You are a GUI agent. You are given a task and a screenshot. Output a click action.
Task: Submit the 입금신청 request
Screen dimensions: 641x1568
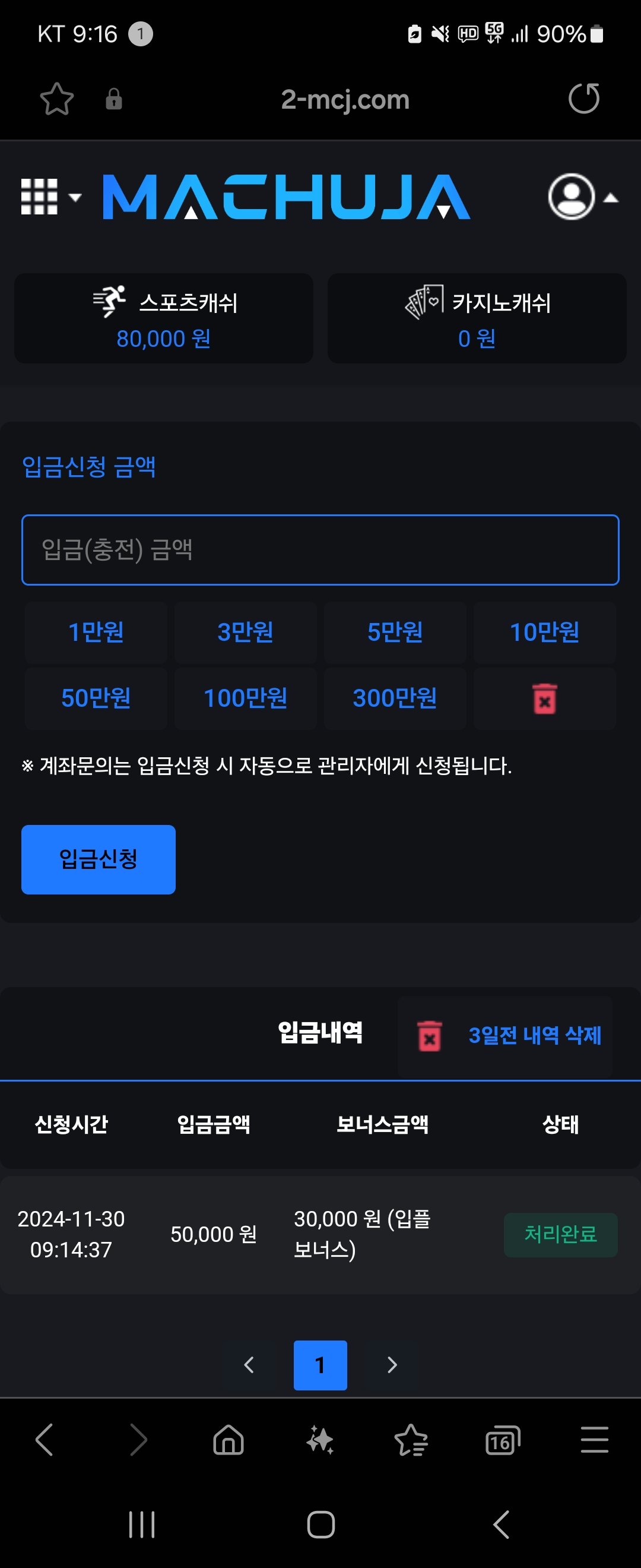[x=99, y=859]
